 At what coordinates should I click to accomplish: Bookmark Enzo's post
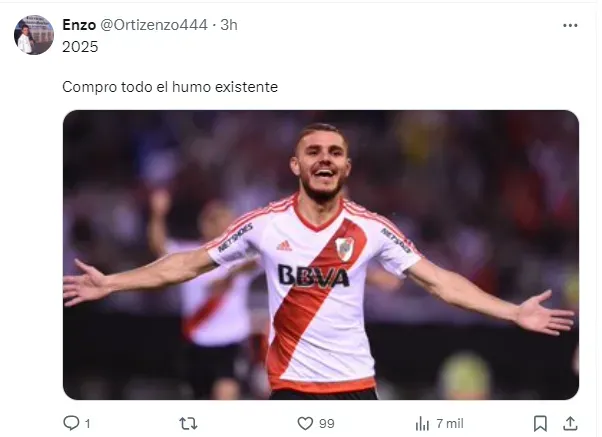540,423
